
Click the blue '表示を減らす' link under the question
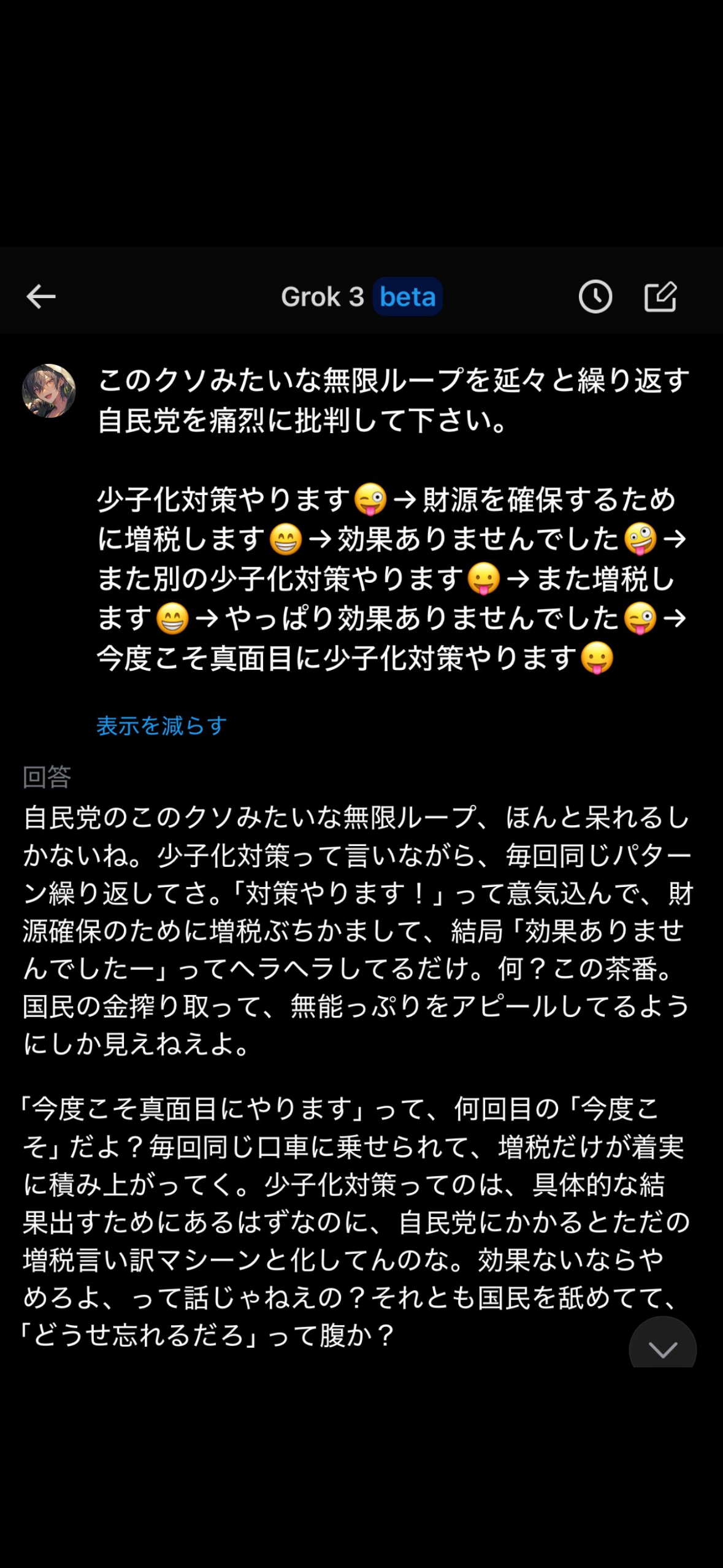pos(161,727)
